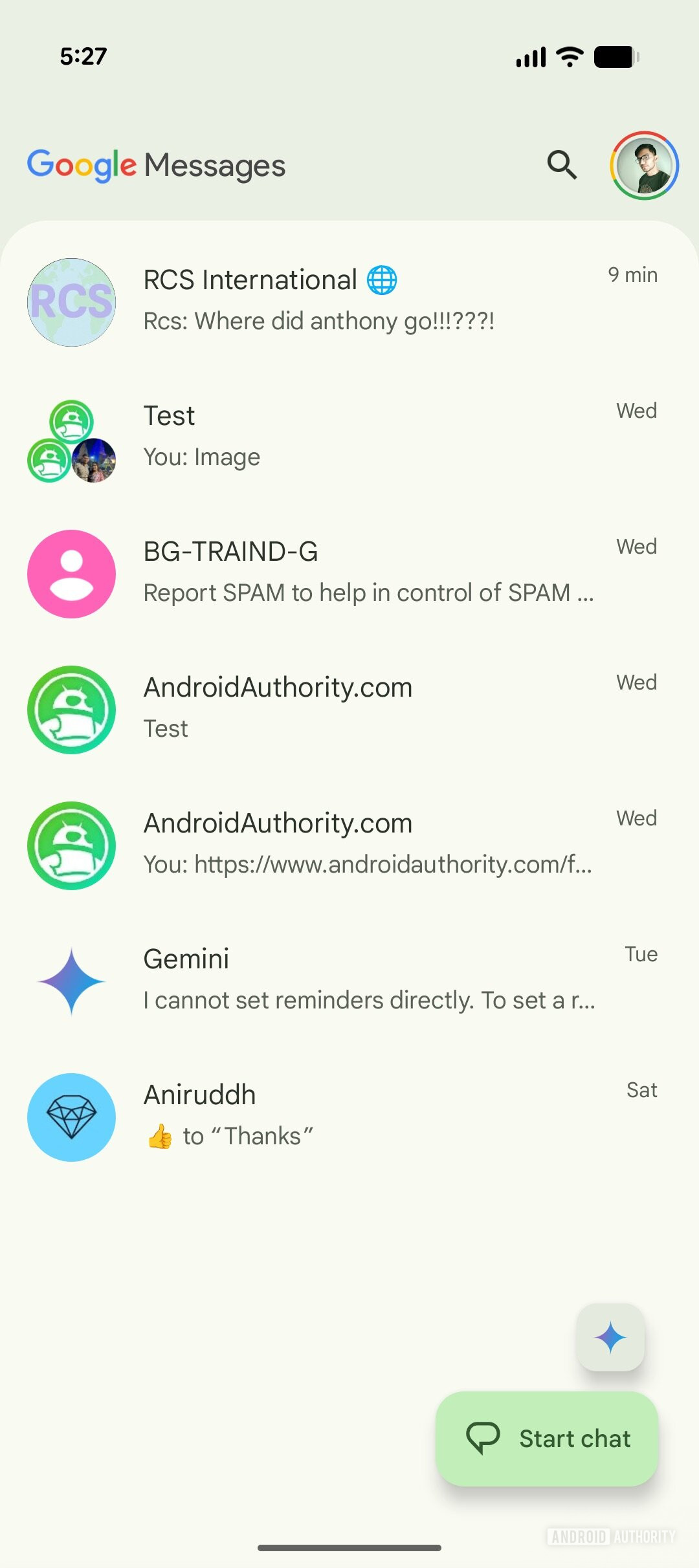Open the account profile picture
The height and width of the screenshot is (1568, 699).
click(644, 166)
